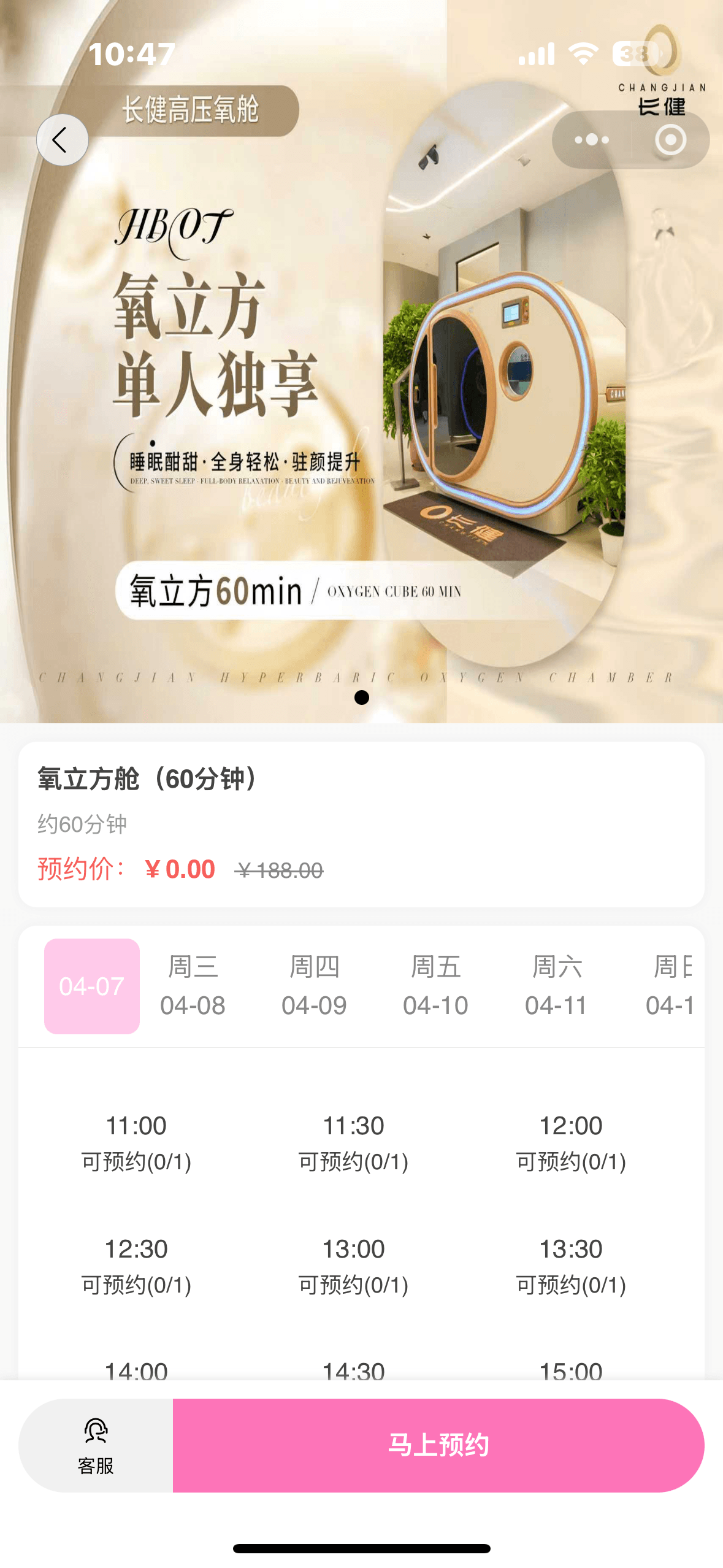Book the 13:00 time slot
Screen dimensions: 723x1568
(353, 1266)
